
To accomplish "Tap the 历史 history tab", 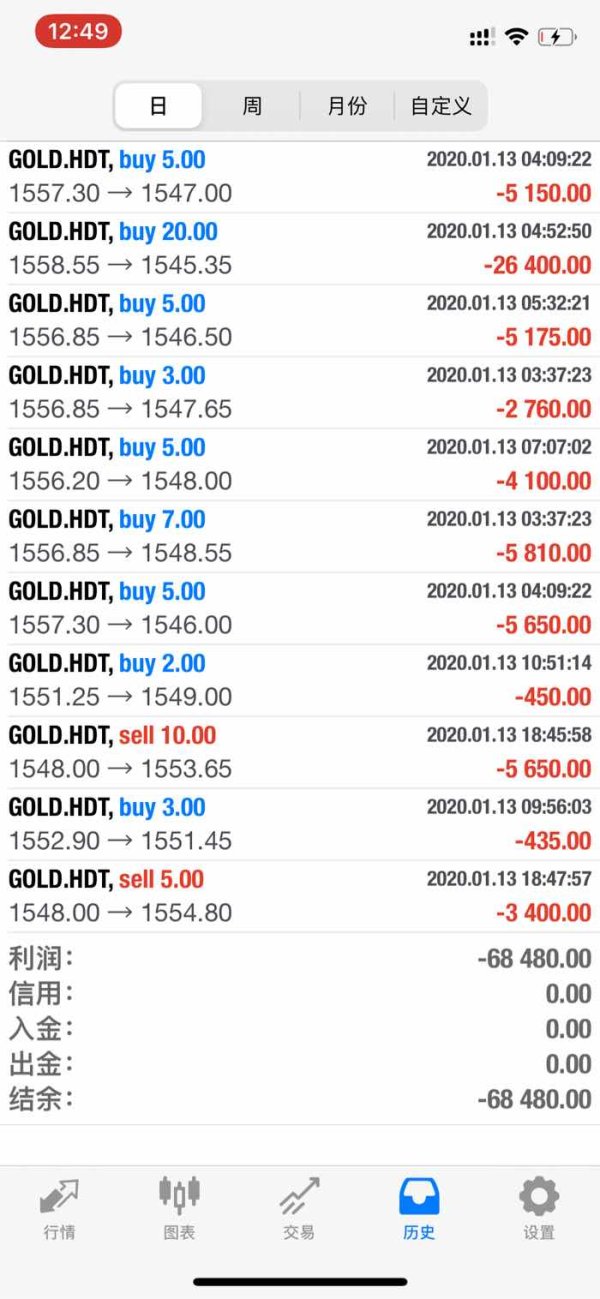I will (420, 1208).
